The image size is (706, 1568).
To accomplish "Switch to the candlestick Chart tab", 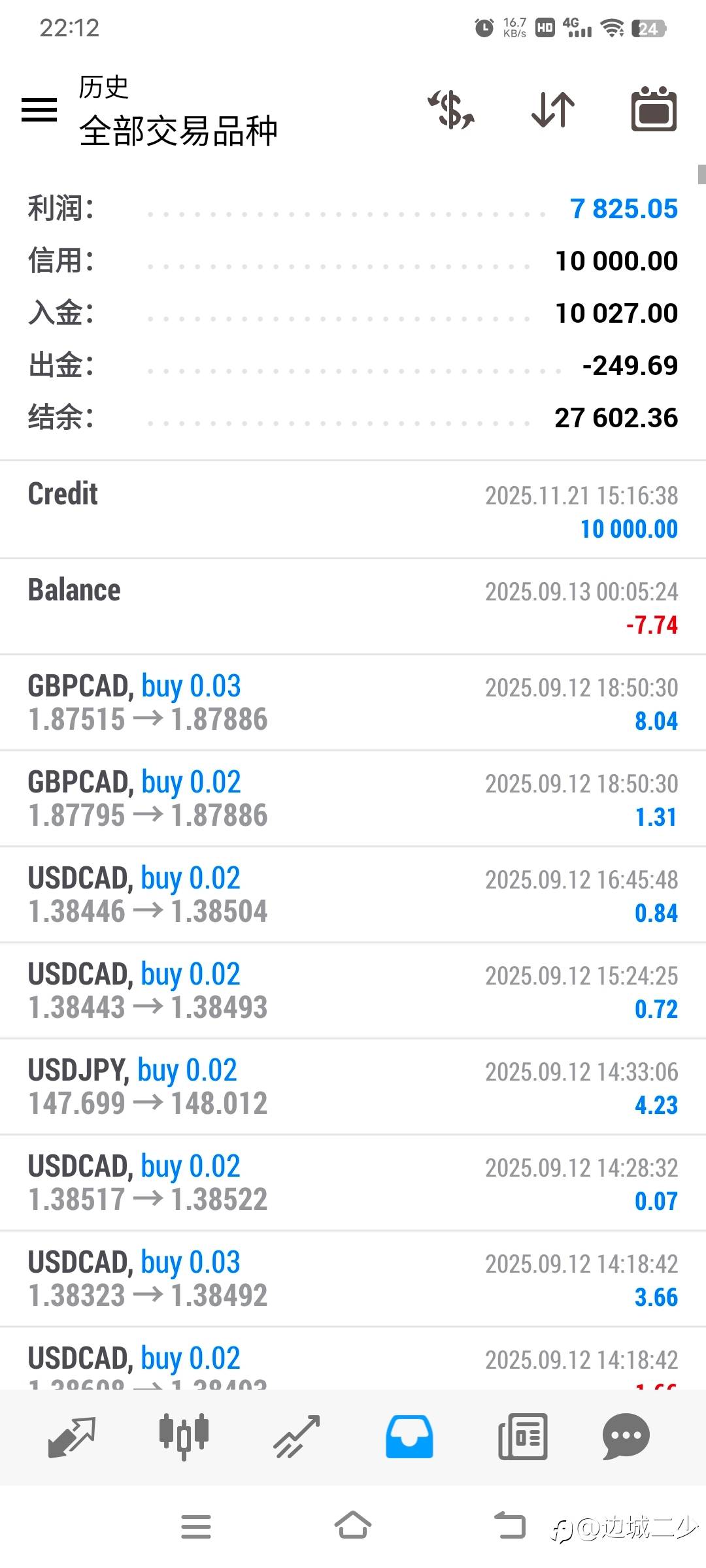I will (184, 1436).
